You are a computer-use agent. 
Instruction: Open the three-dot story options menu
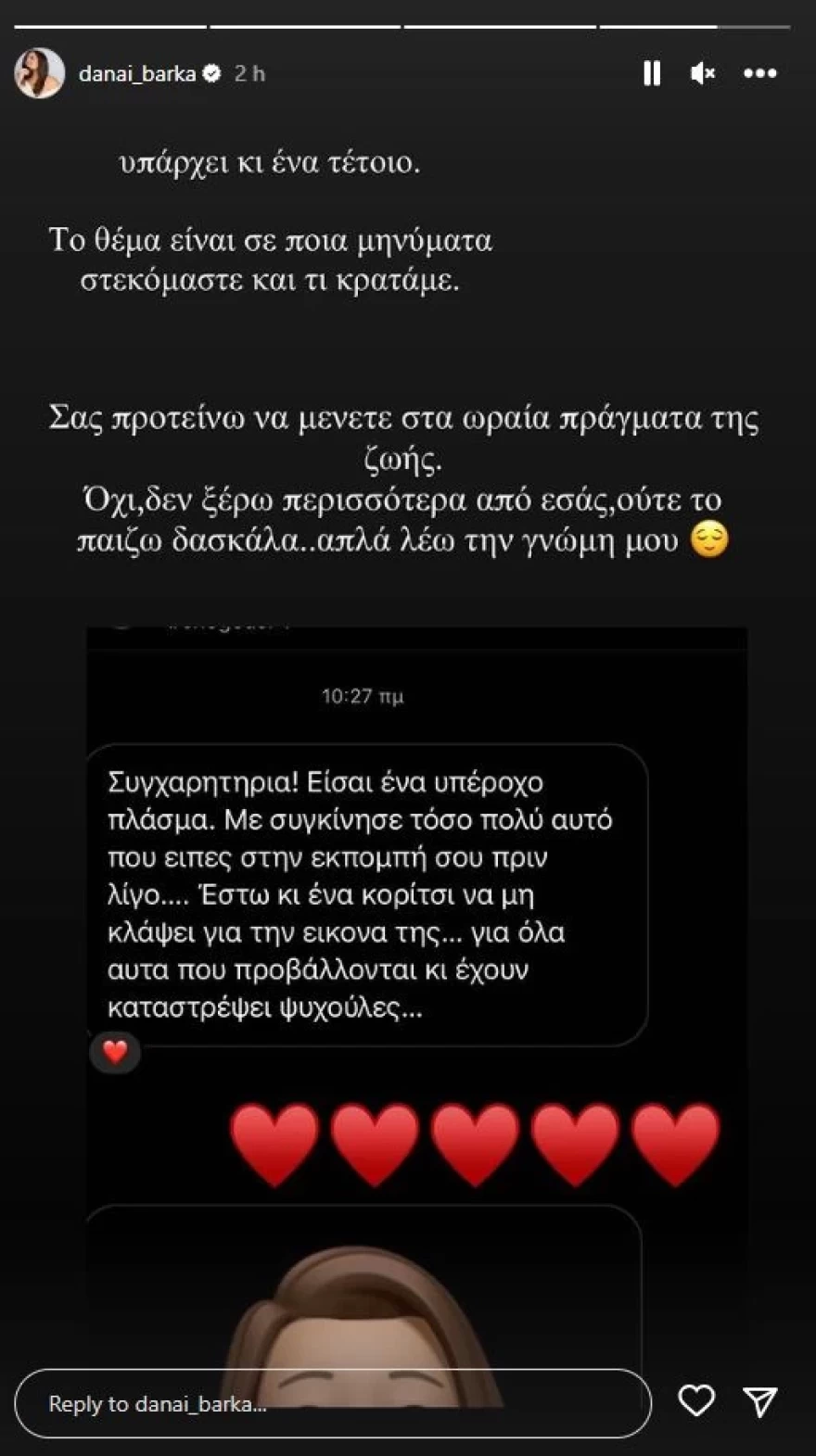pyautogui.click(x=760, y=71)
